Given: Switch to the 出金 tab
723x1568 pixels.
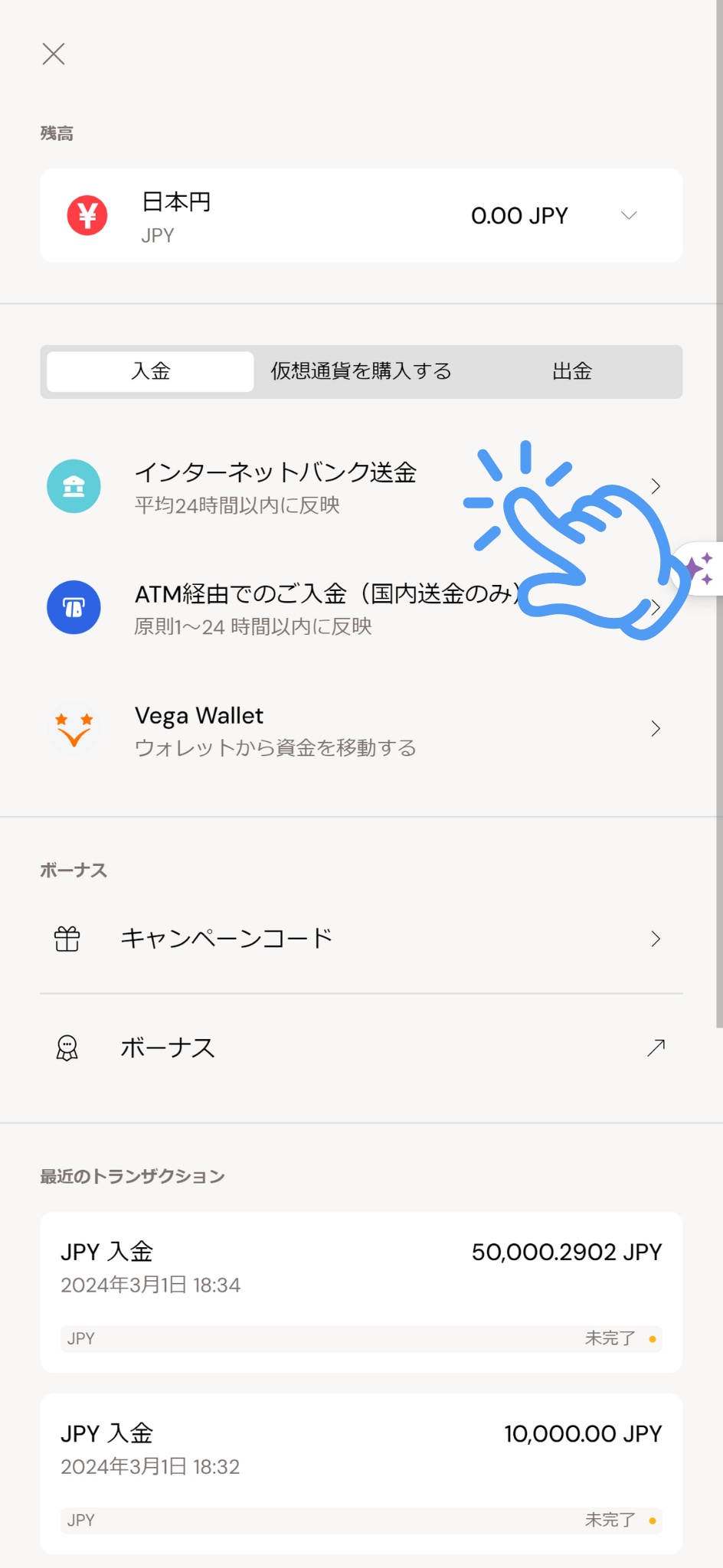Looking at the screenshot, I should 571,371.
